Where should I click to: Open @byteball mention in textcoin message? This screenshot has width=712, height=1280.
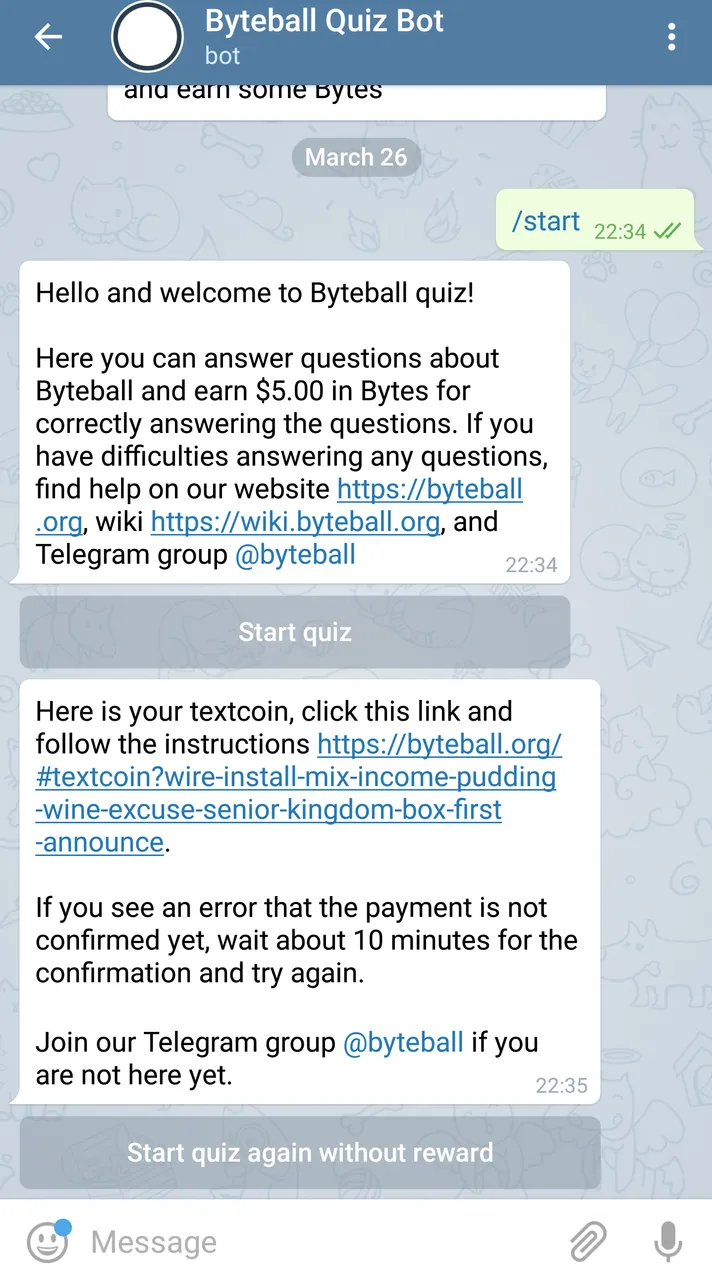403,1042
